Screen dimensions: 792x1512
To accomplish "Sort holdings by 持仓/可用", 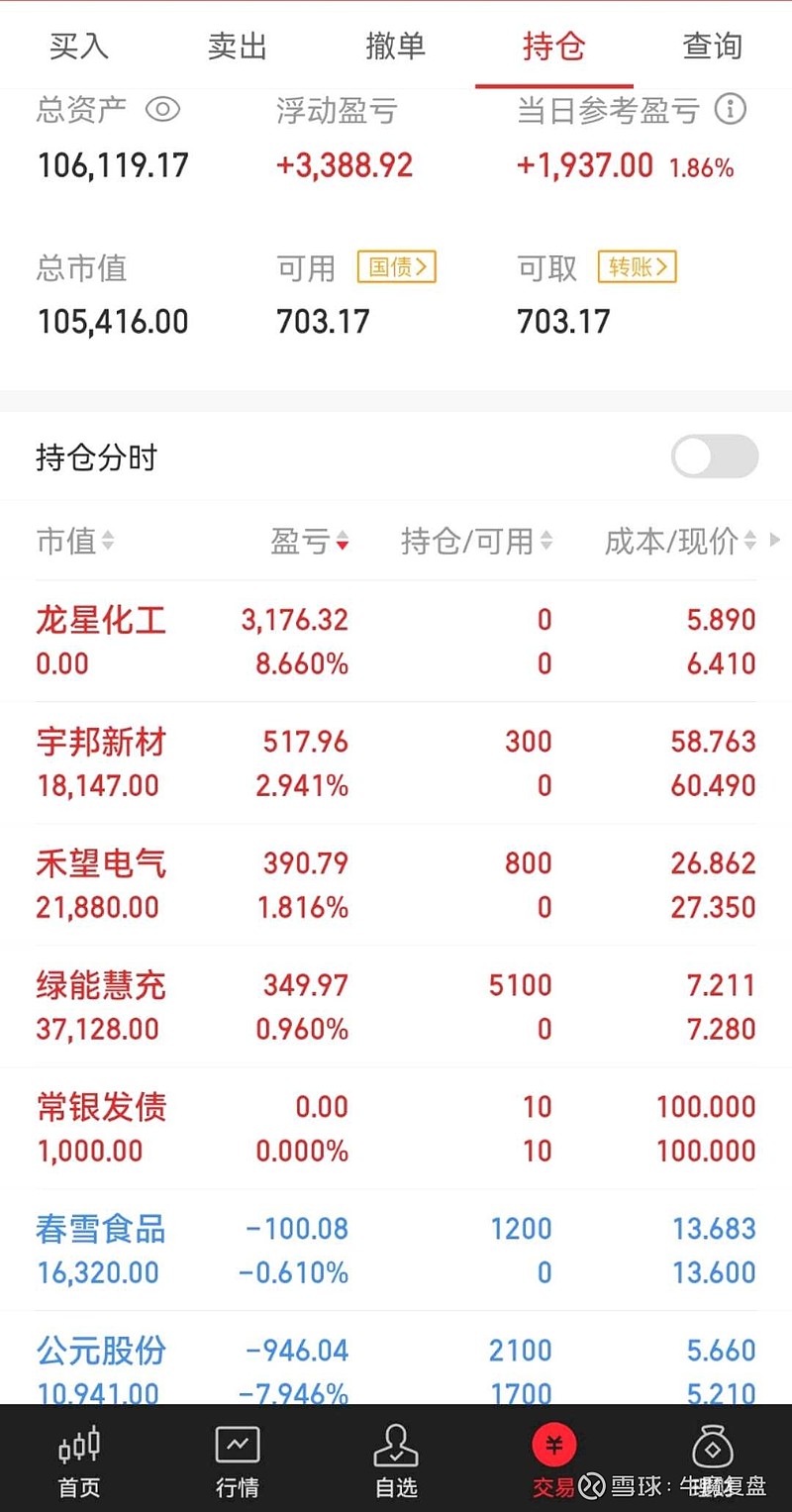I will (x=476, y=541).
